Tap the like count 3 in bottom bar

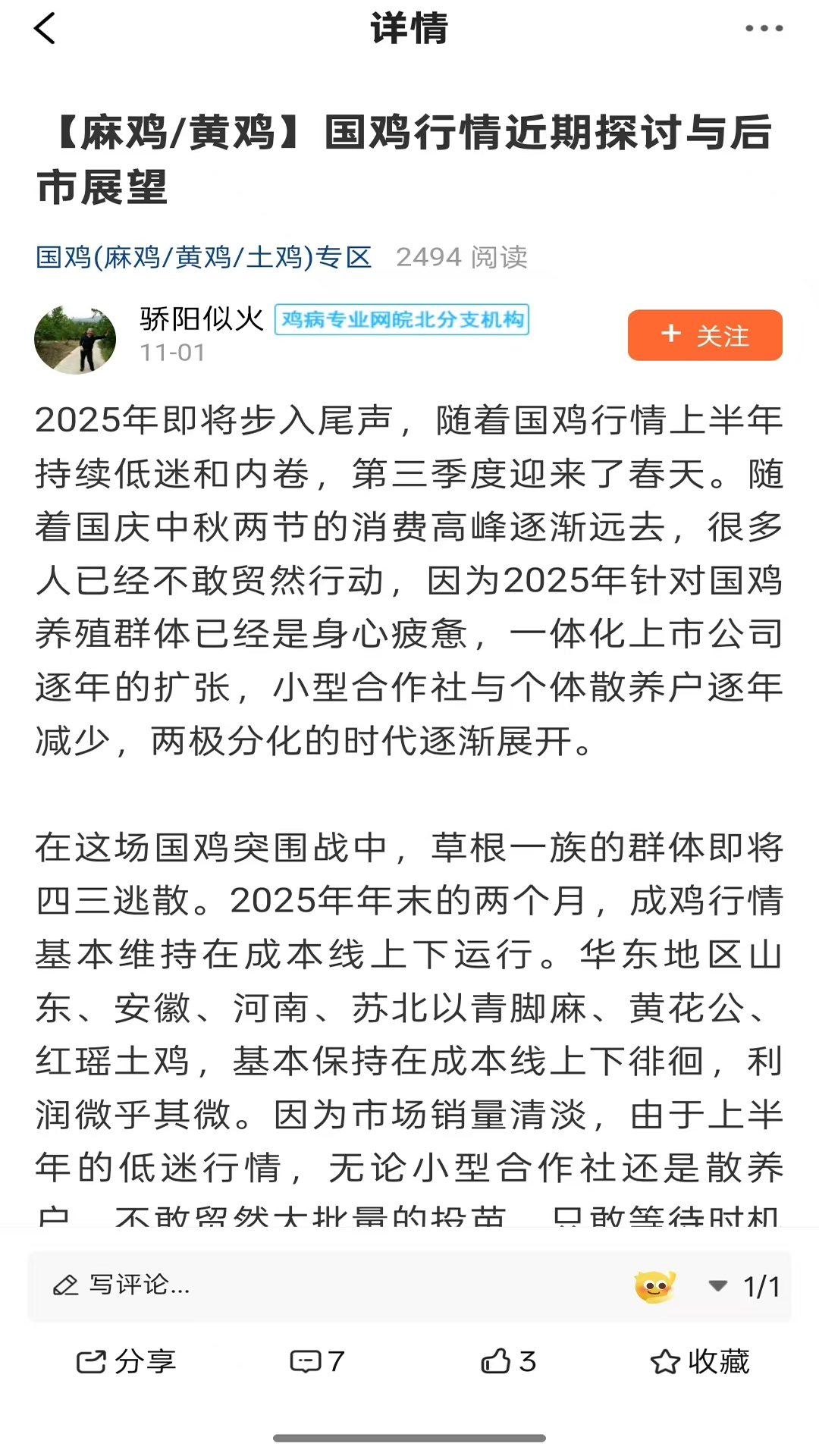coord(523,1360)
